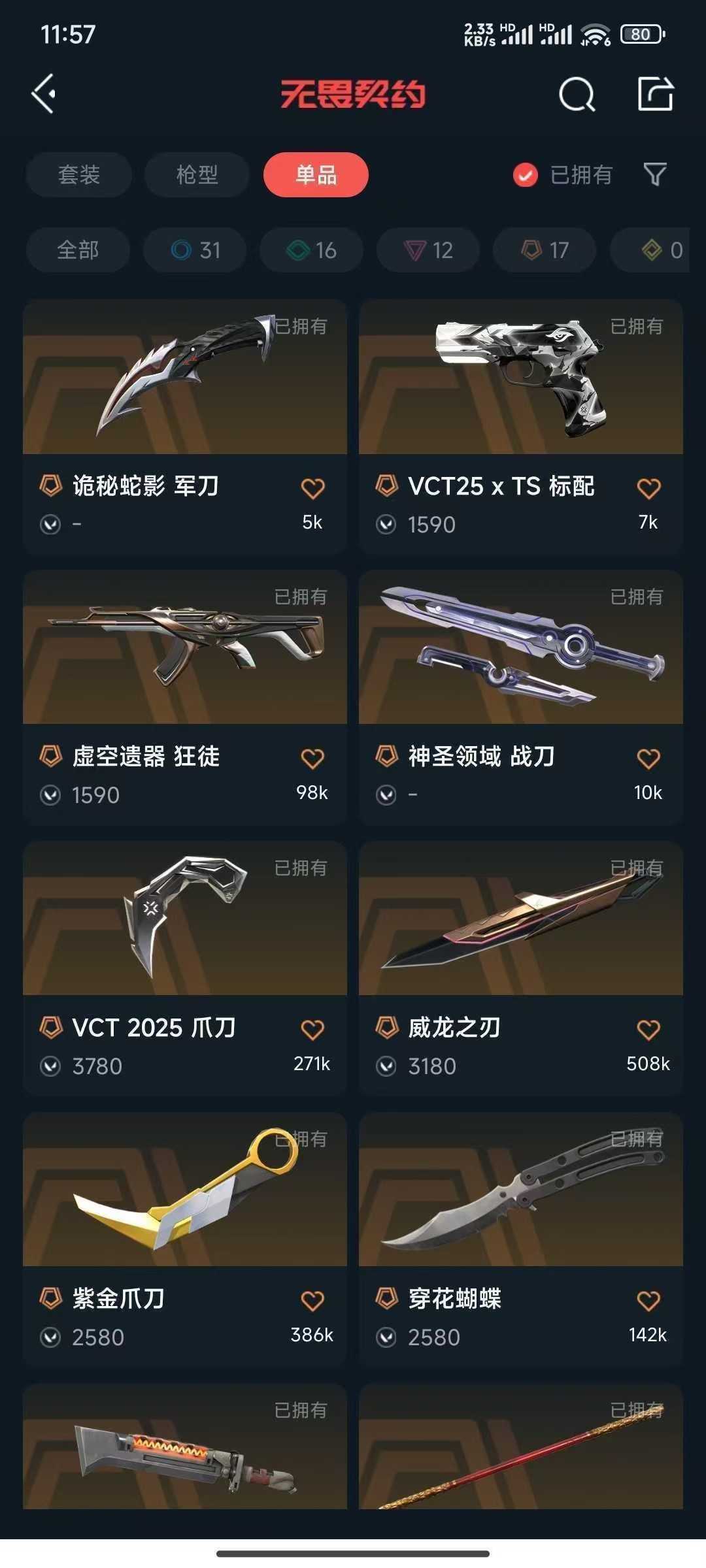
Task: Select the currency filter showing 31 items
Action: pos(193,250)
